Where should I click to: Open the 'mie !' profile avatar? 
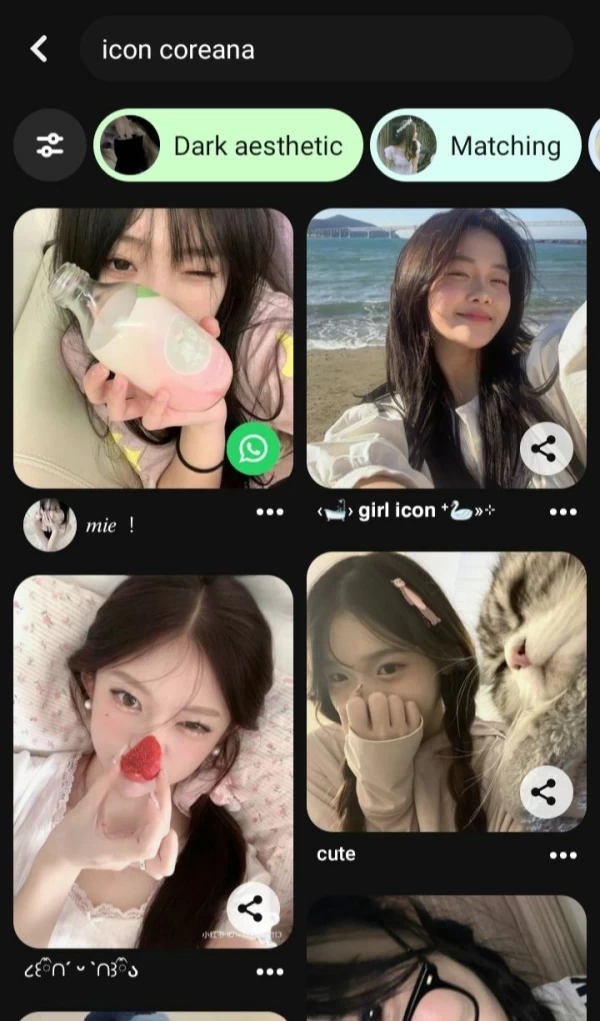(49, 524)
